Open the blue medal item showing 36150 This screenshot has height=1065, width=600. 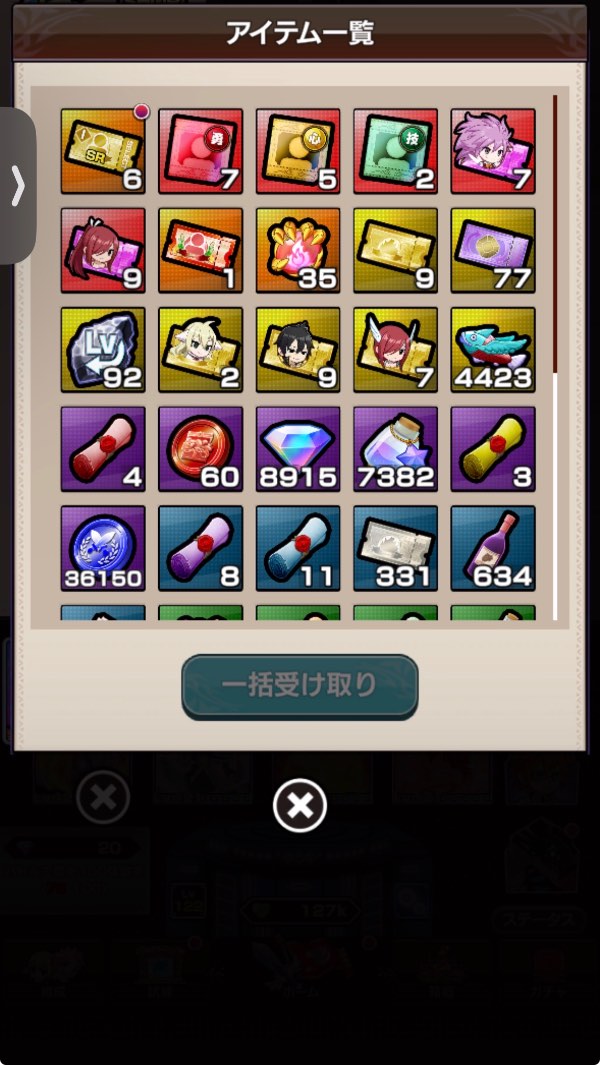pyautogui.click(x=103, y=548)
